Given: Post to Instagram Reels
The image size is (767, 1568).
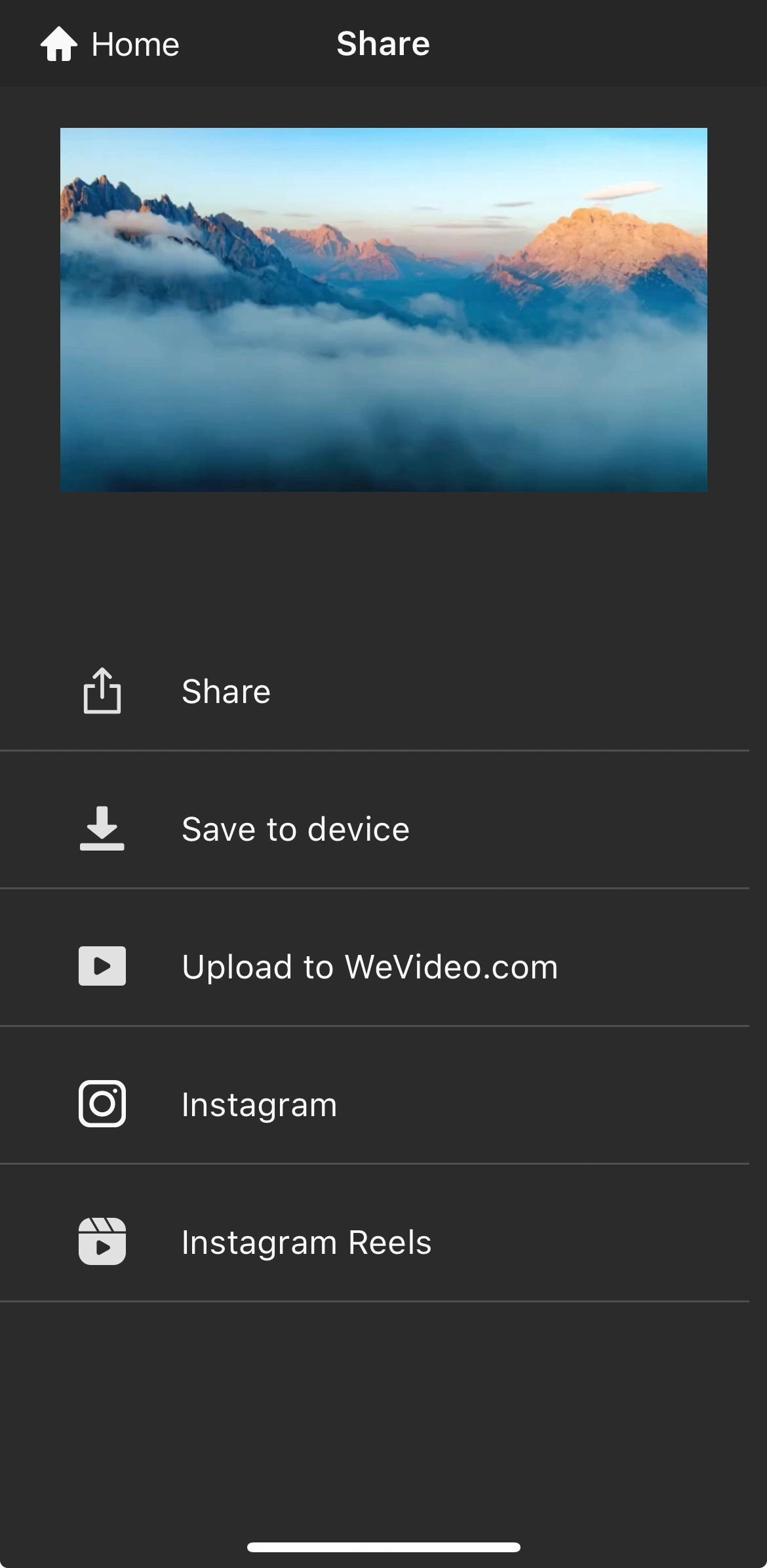Looking at the screenshot, I should coord(374,1242).
